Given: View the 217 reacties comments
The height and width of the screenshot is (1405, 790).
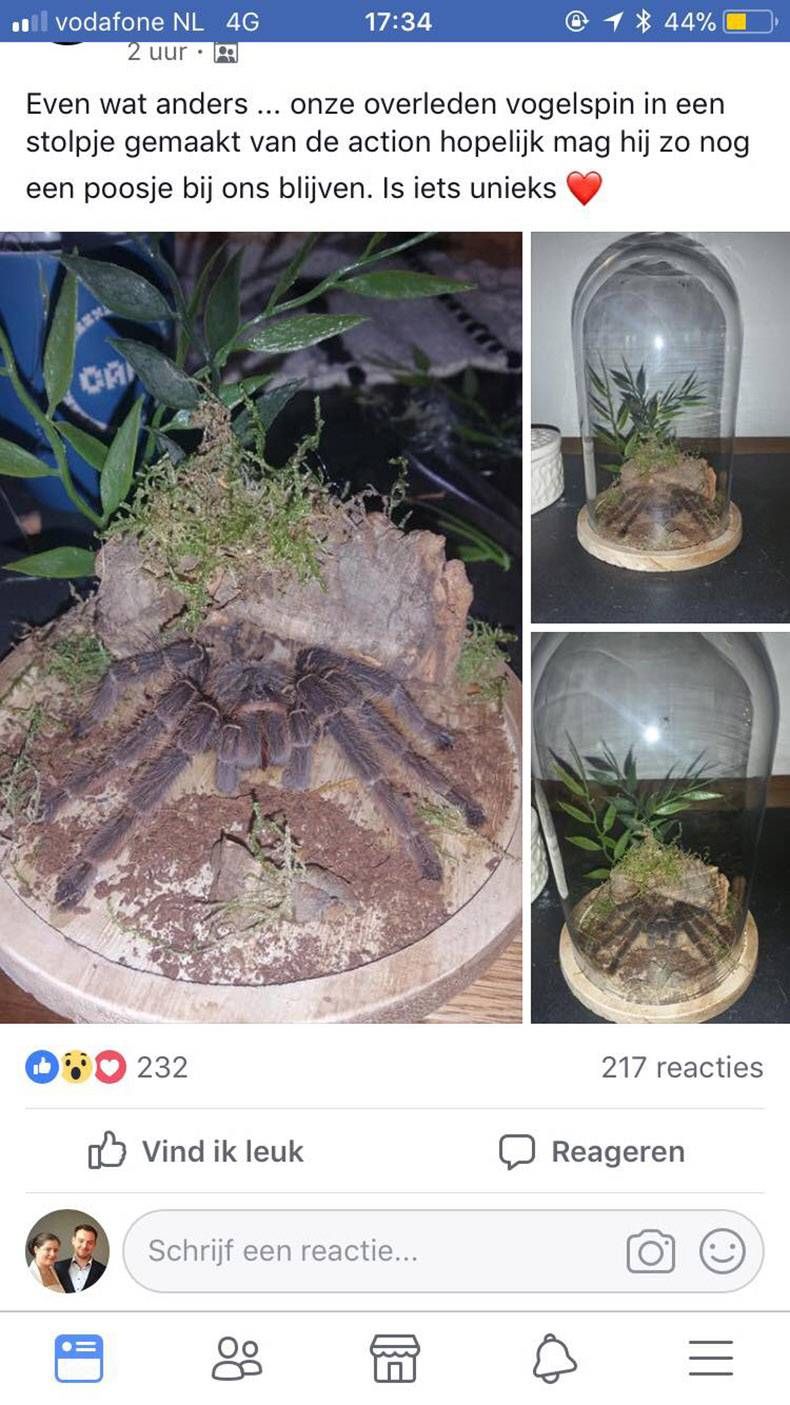Looking at the screenshot, I should (681, 1067).
